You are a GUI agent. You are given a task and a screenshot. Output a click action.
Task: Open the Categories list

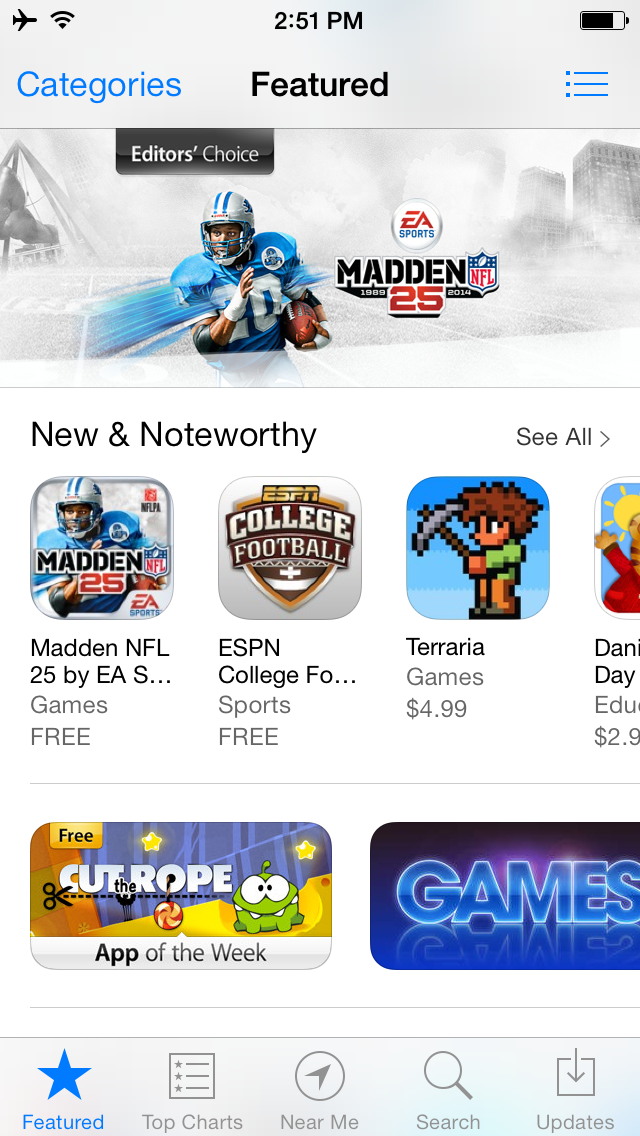click(99, 85)
